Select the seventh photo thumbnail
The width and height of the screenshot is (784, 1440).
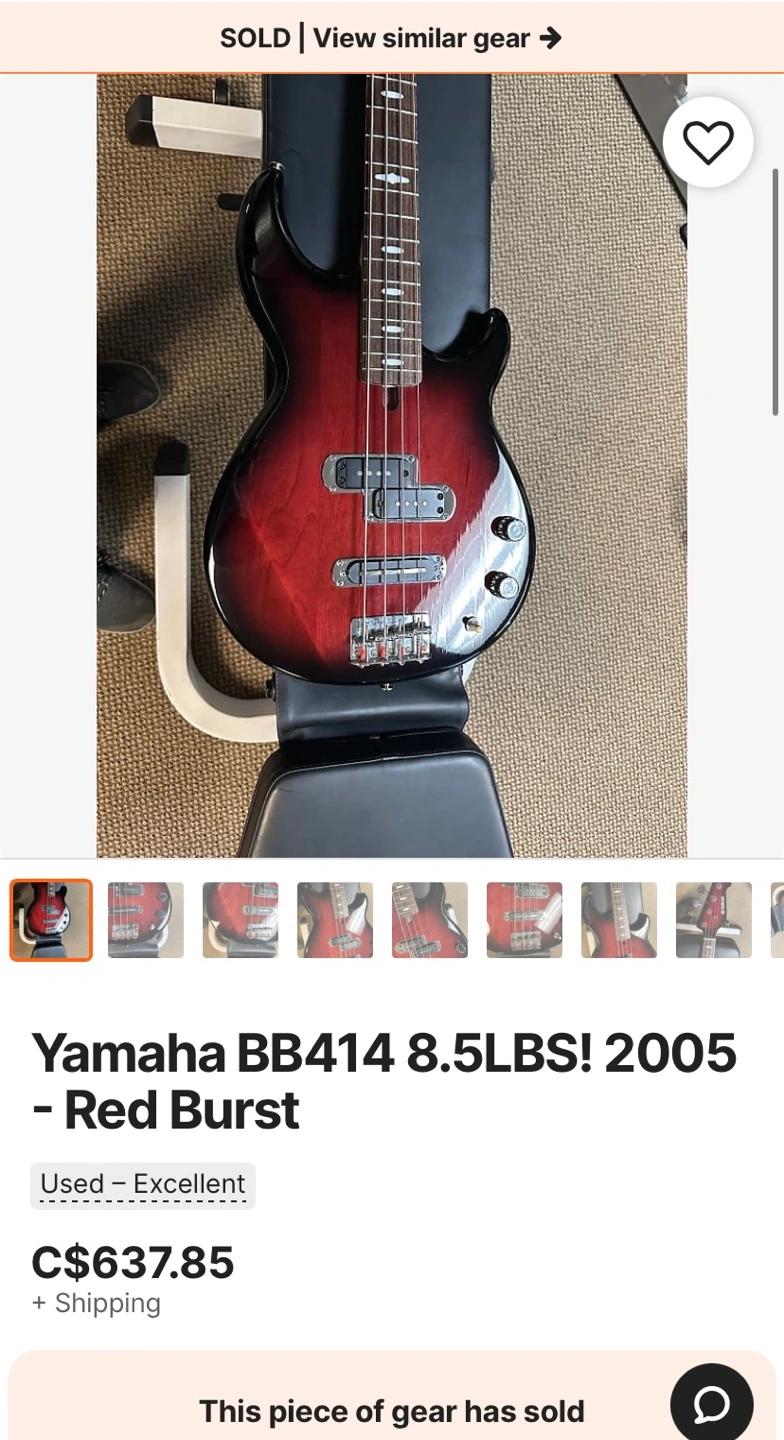pos(619,920)
